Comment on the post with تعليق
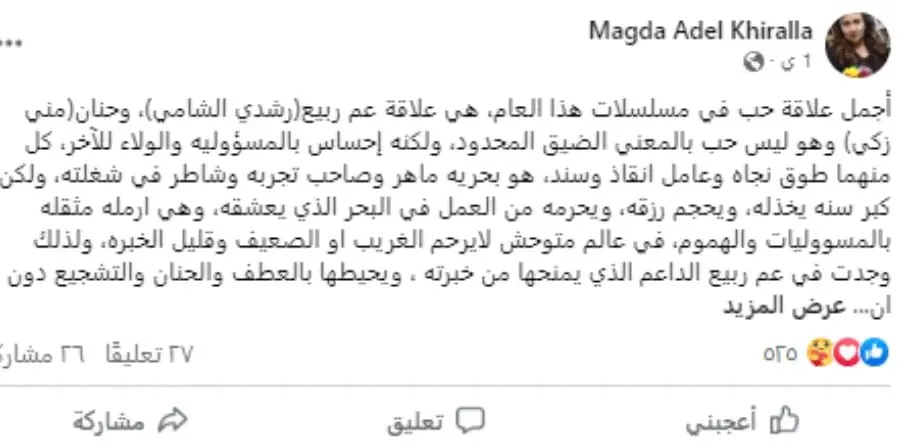This screenshot has height=442, width=900. [437, 421]
